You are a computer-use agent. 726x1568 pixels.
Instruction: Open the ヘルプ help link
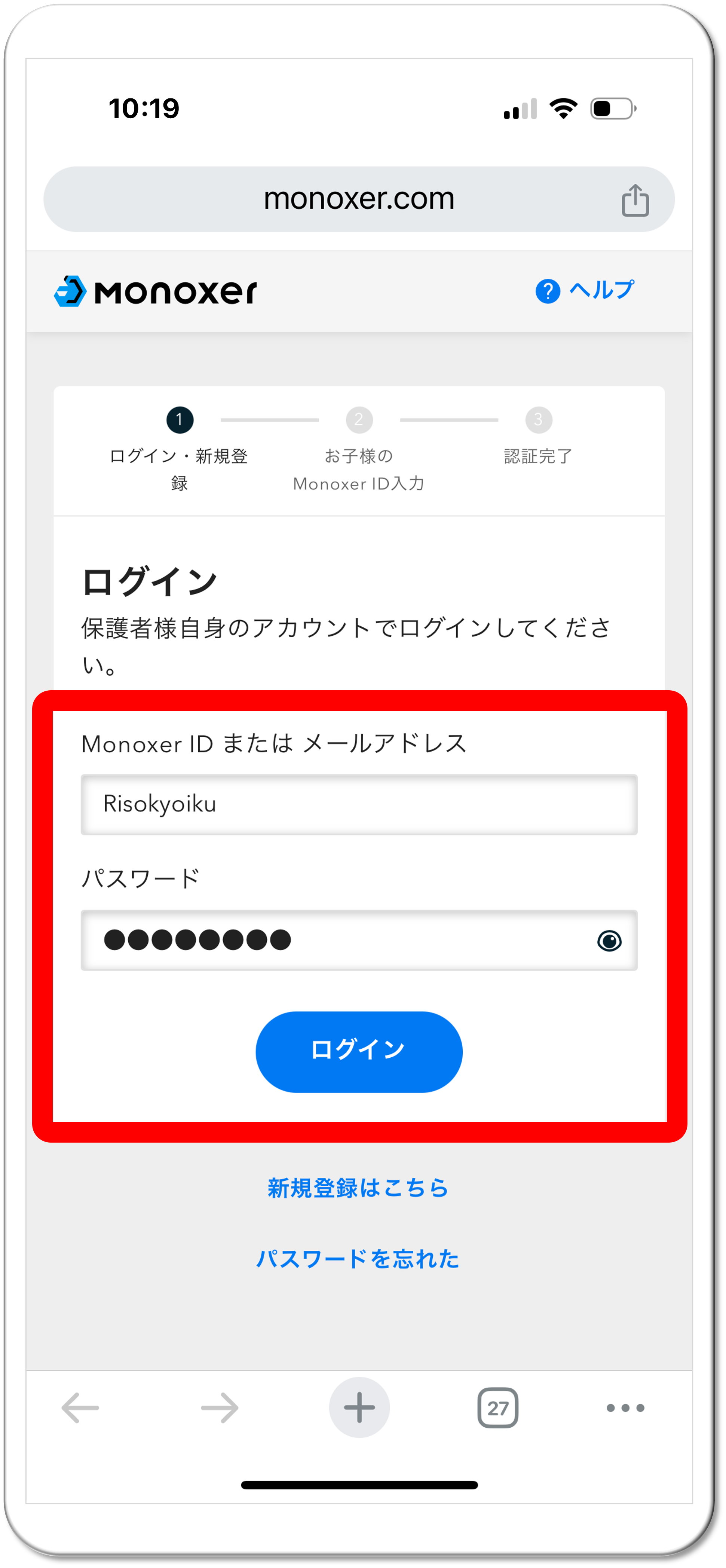pyautogui.click(x=585, y=290)
